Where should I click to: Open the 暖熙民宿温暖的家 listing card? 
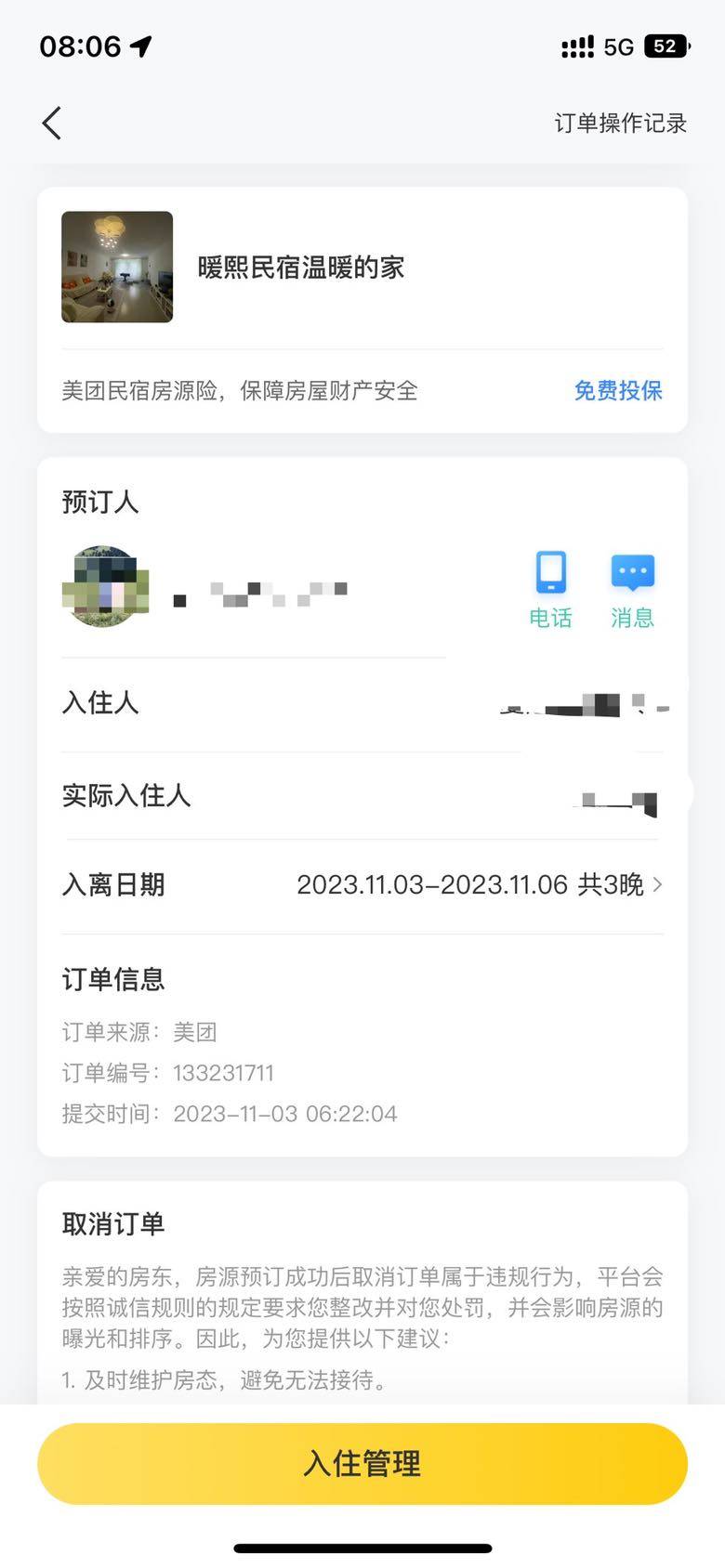tap(300, 268)
